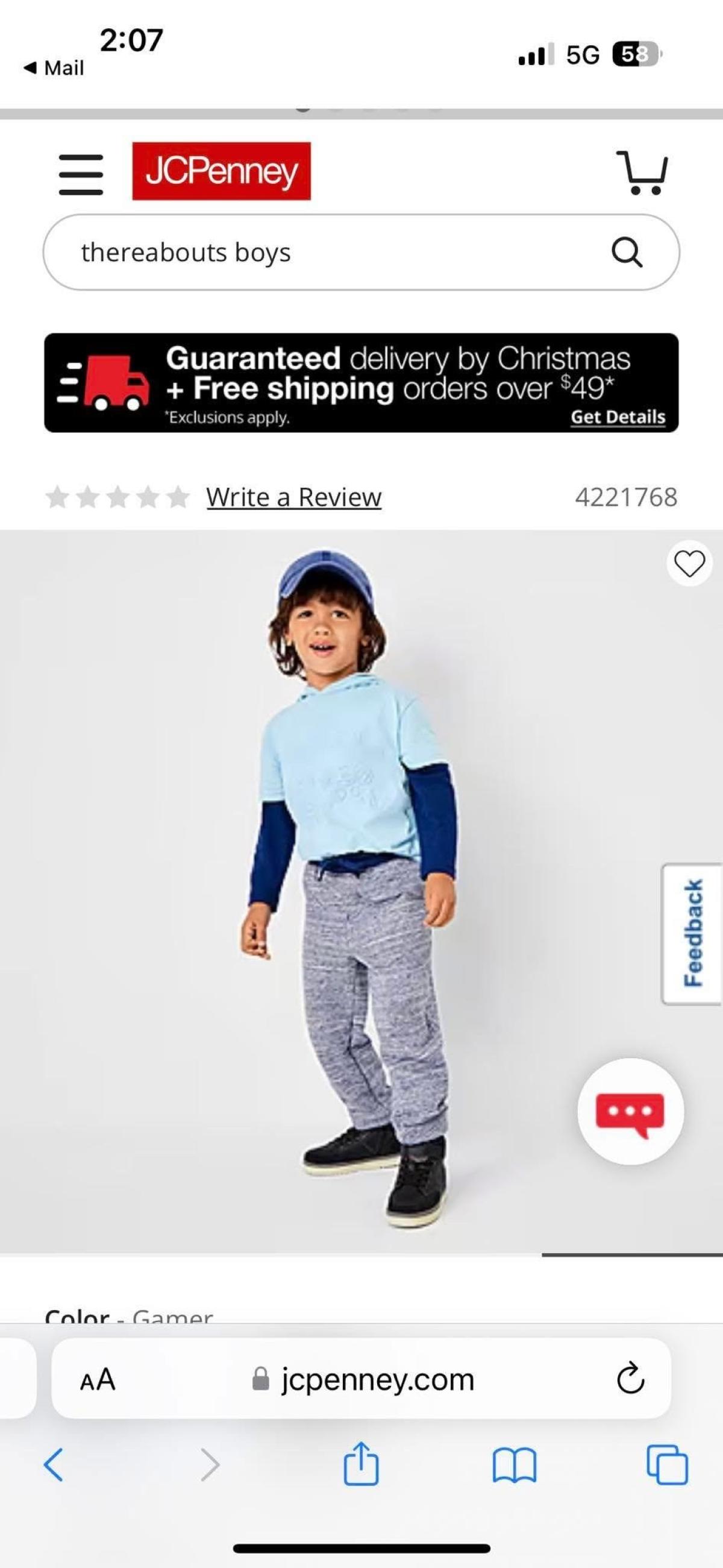
Task: Open Safari bookmarks
Action: [x=515, y=1464]
